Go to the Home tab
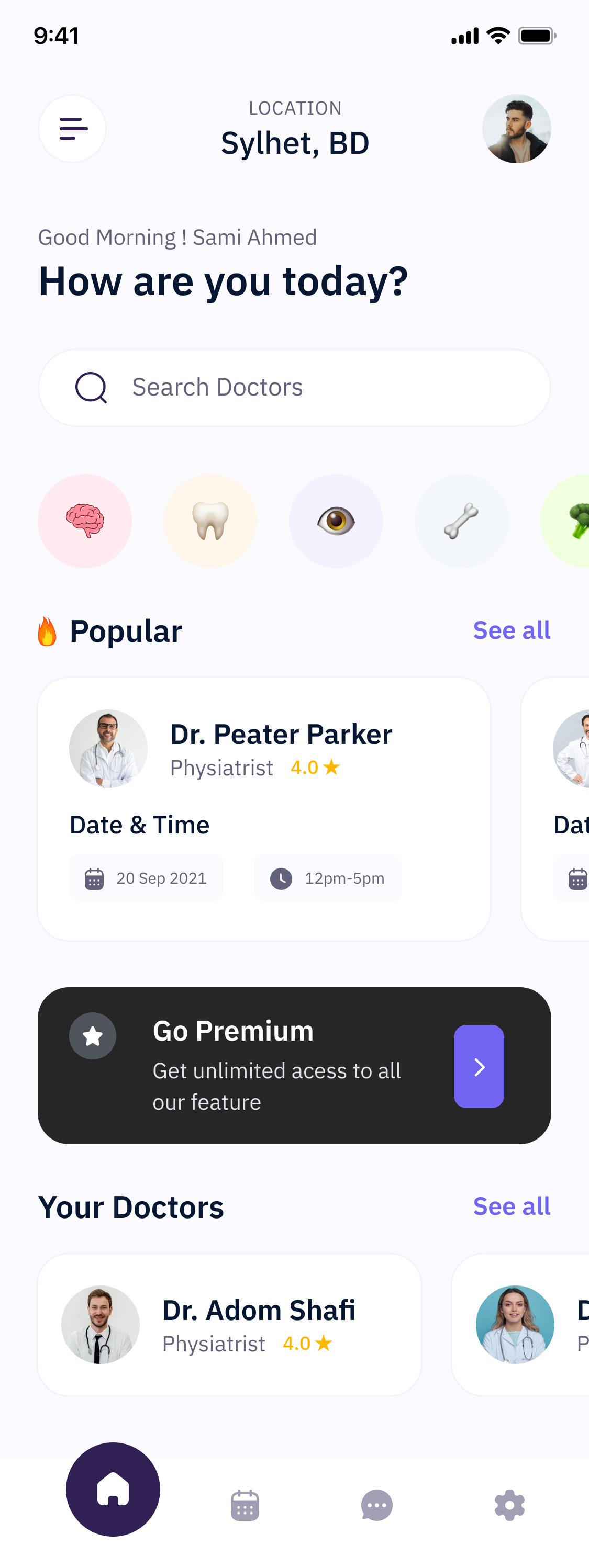Image resolution: width=589 pixels, height=1568 pixels. [x=113, y=1490]
